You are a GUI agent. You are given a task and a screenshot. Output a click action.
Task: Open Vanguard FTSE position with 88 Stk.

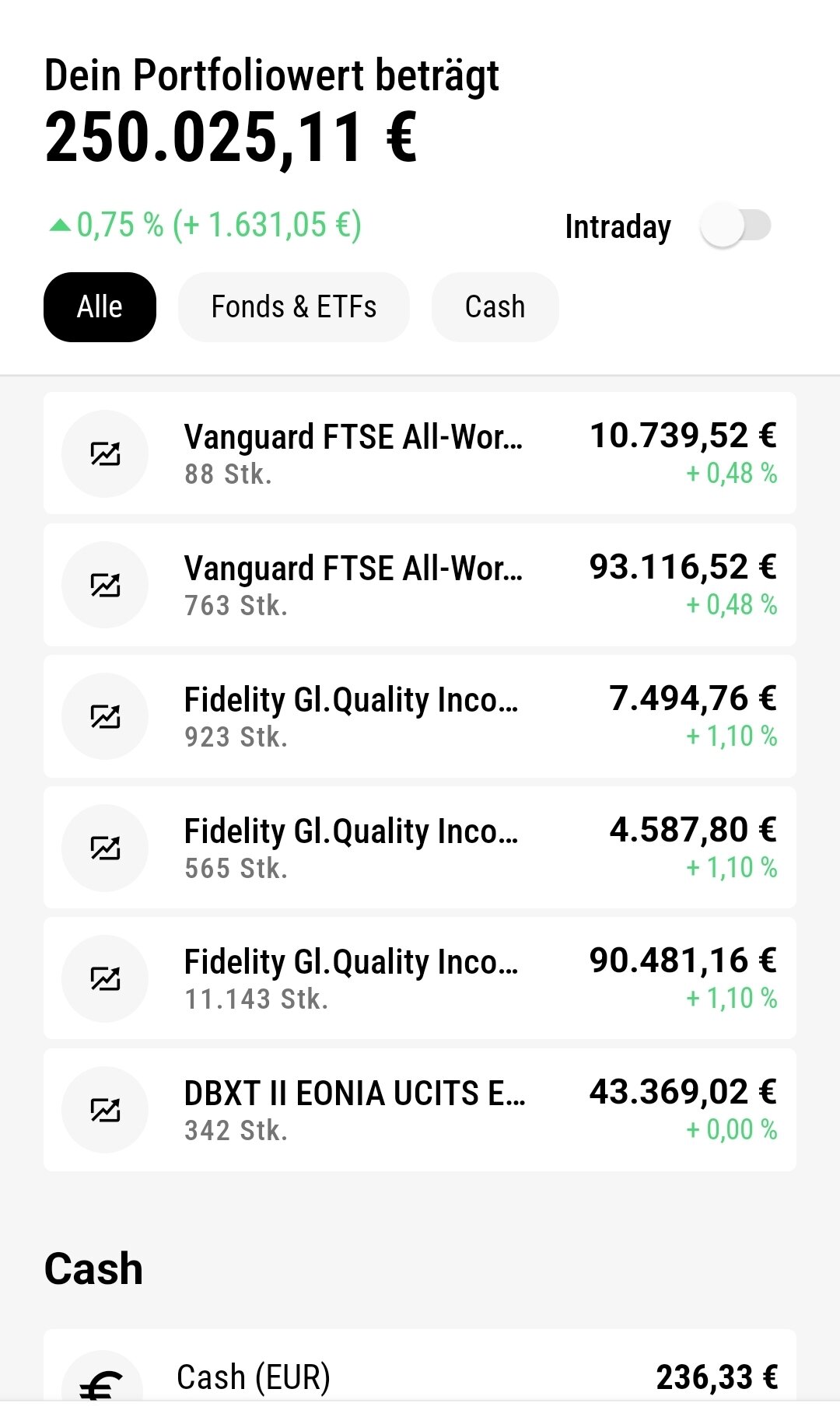420,453
